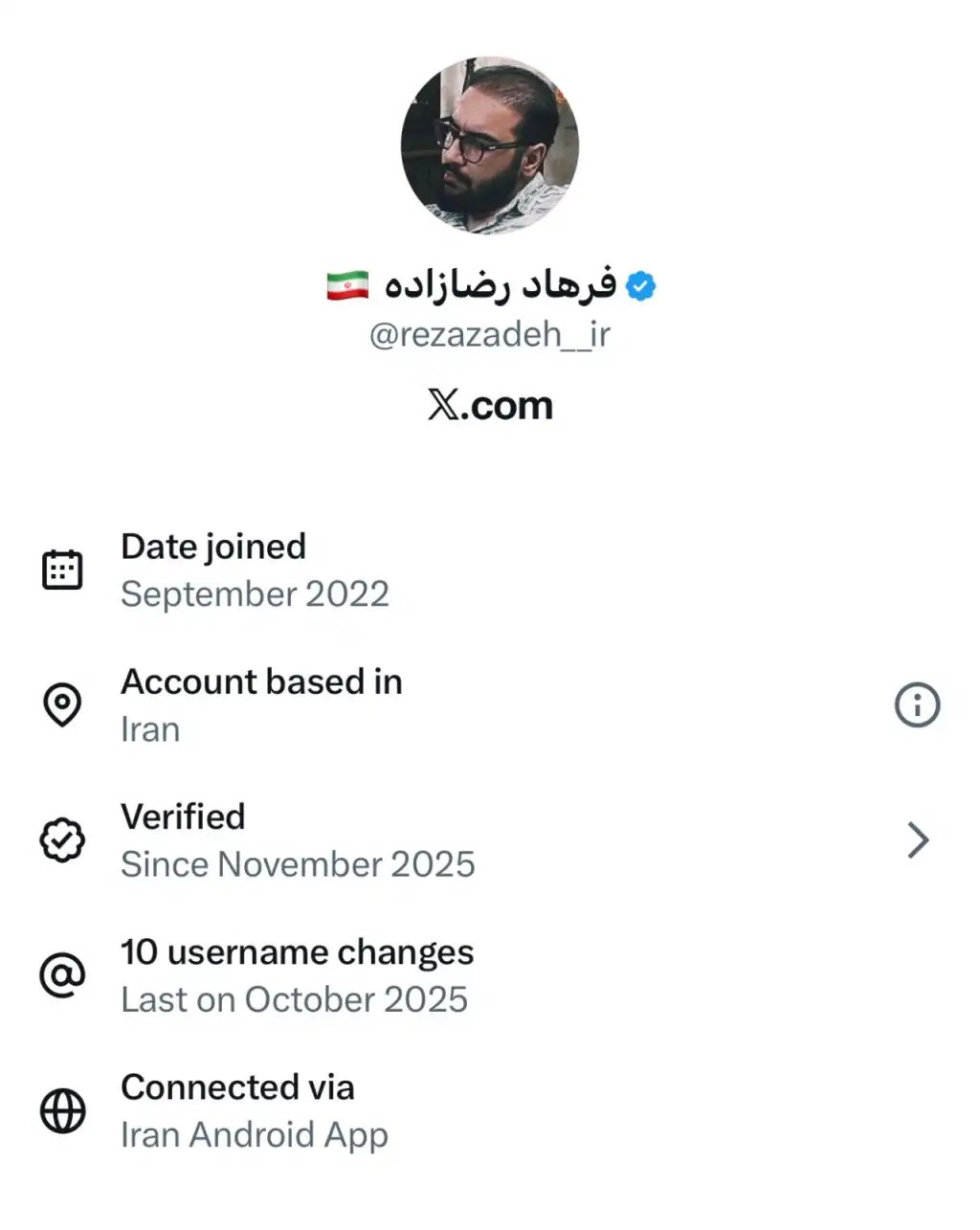
Task: Select the globe icon beside Connected via
Action: click(x=62, y=1110)
